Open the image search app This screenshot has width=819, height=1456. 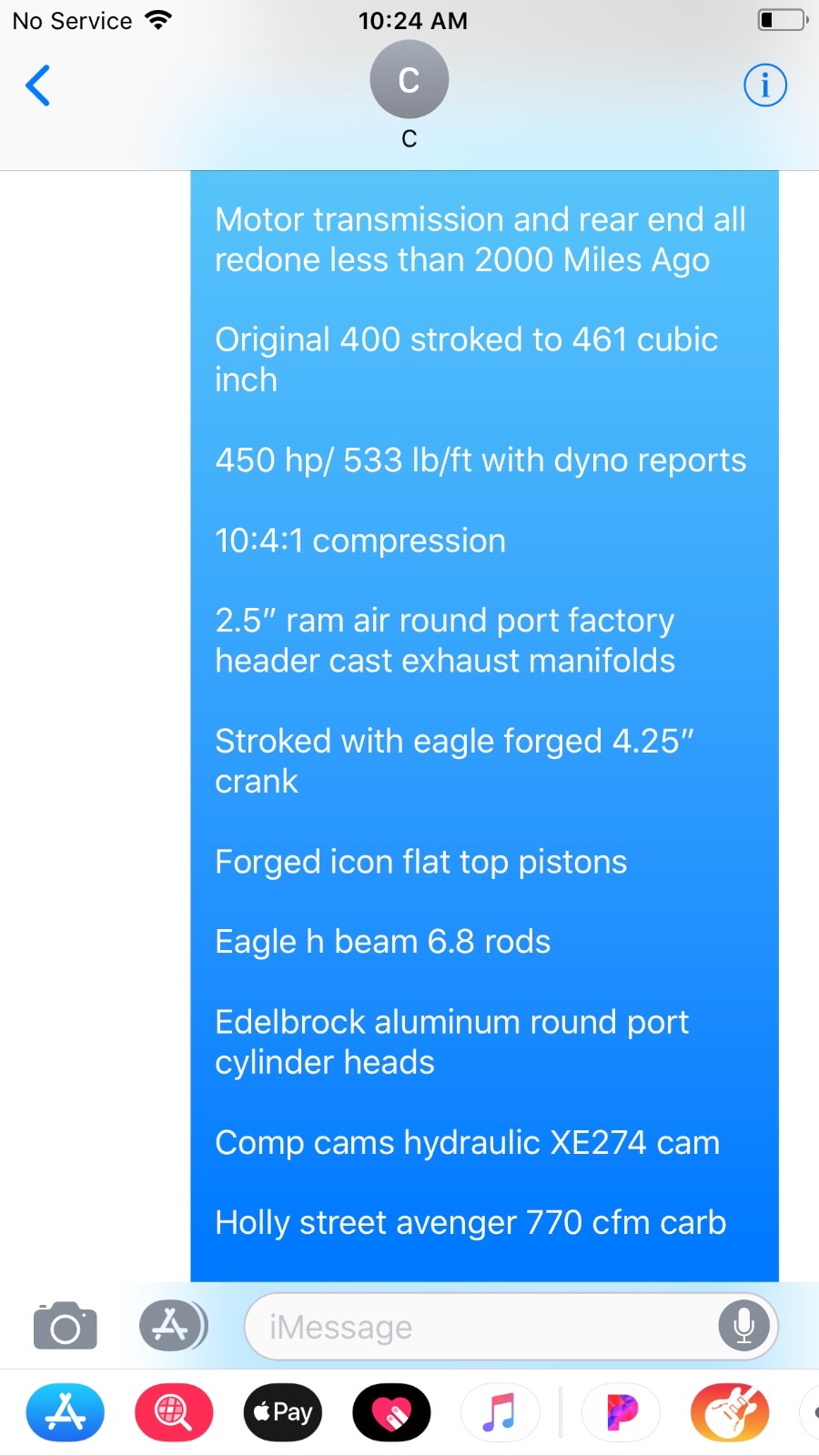click(174, 1412)
